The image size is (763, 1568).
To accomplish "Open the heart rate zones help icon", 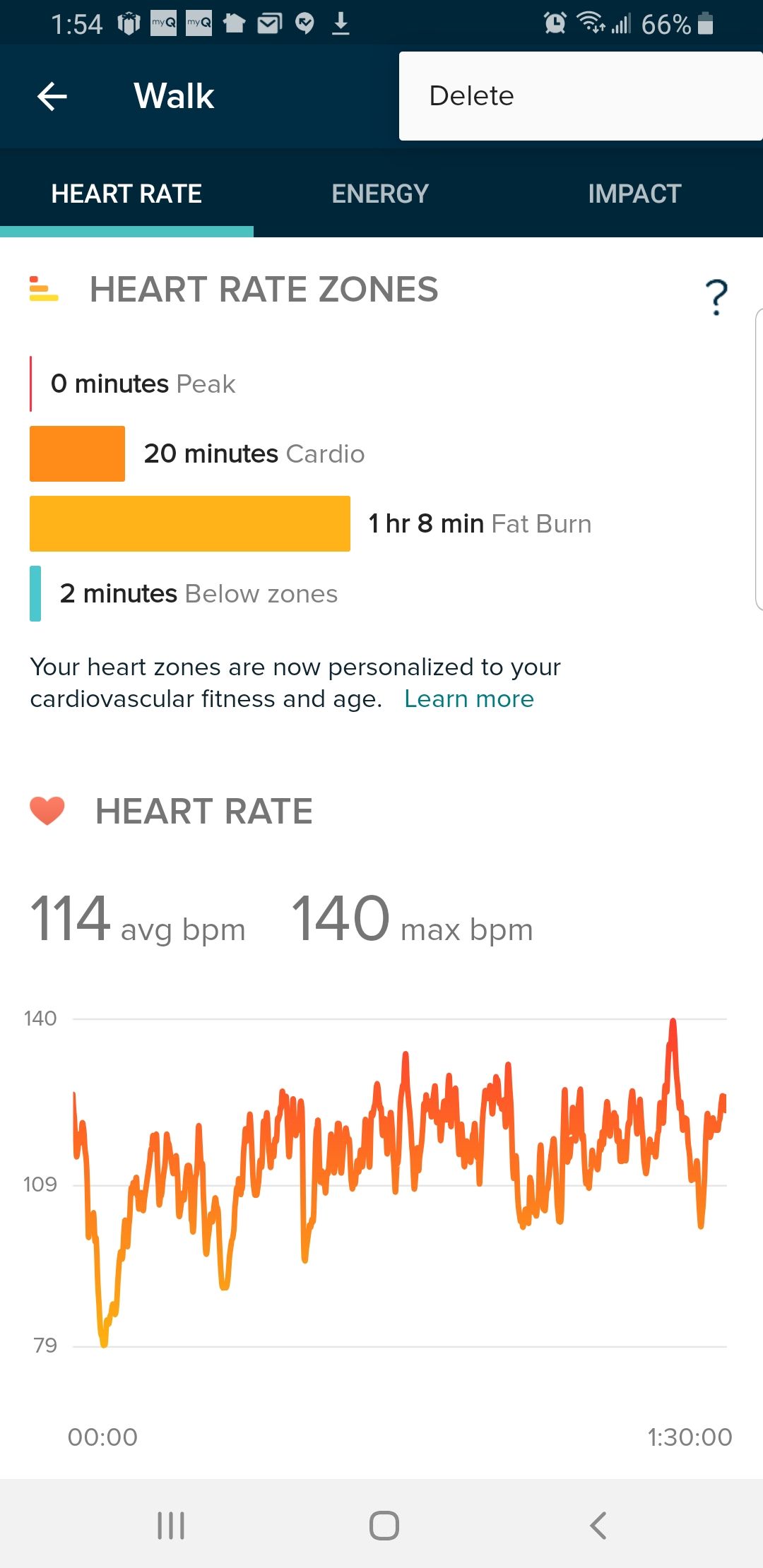I will 716,297.
